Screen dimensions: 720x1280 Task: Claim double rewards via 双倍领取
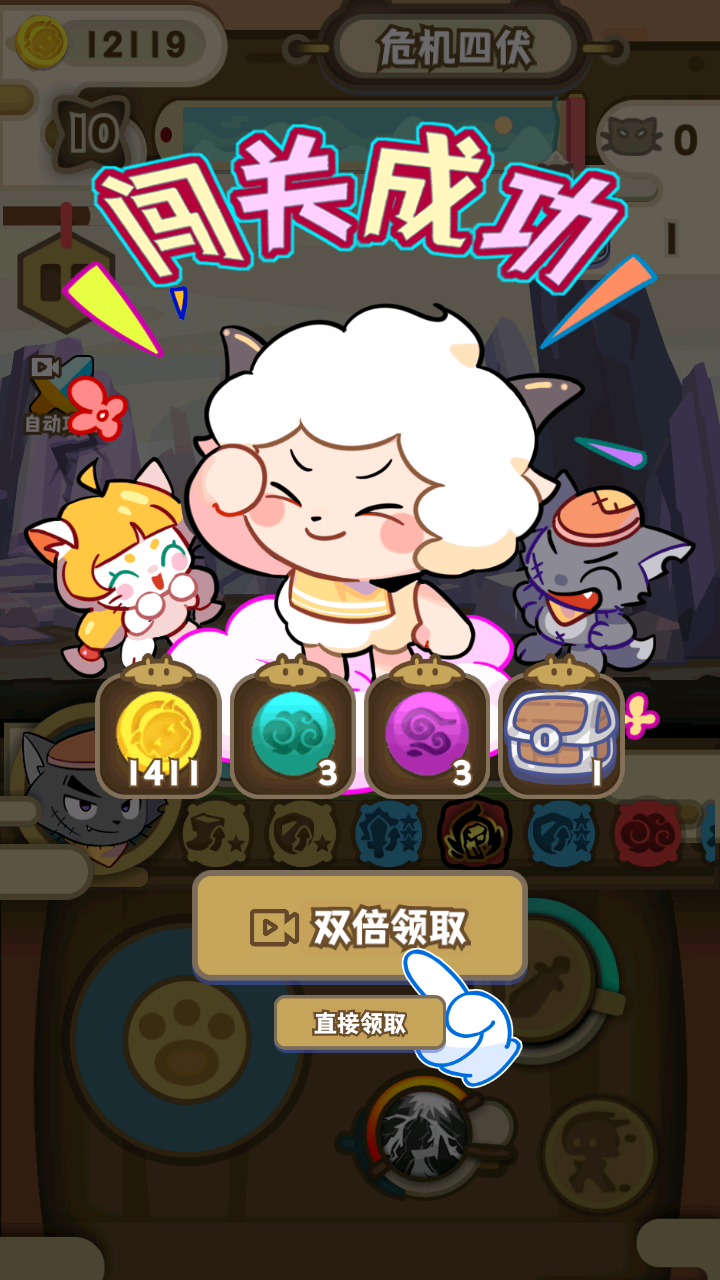(x=360, y=926)
